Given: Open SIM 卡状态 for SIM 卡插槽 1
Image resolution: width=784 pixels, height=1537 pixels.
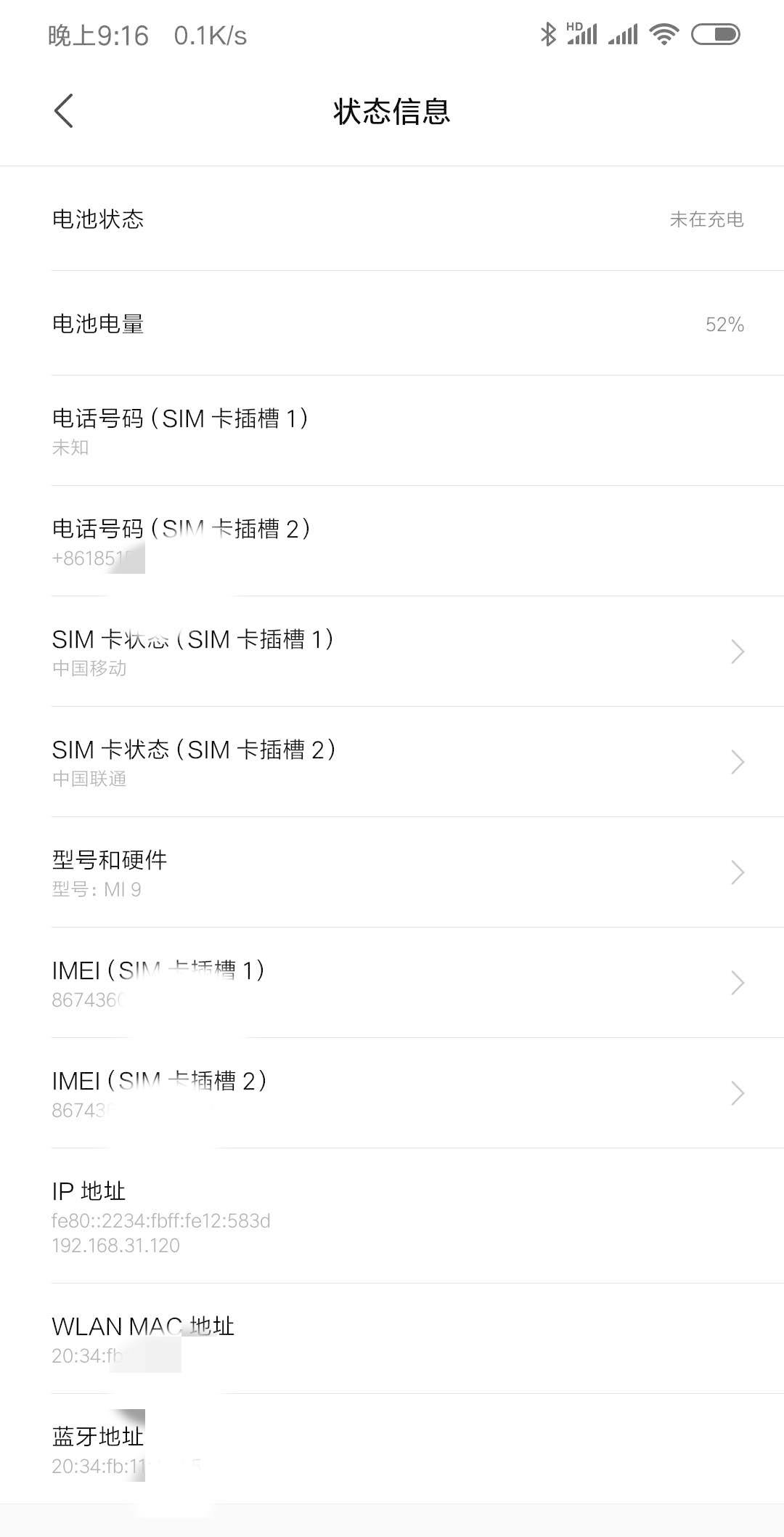Looking at the screenshot, I should [x=392, y=652].
